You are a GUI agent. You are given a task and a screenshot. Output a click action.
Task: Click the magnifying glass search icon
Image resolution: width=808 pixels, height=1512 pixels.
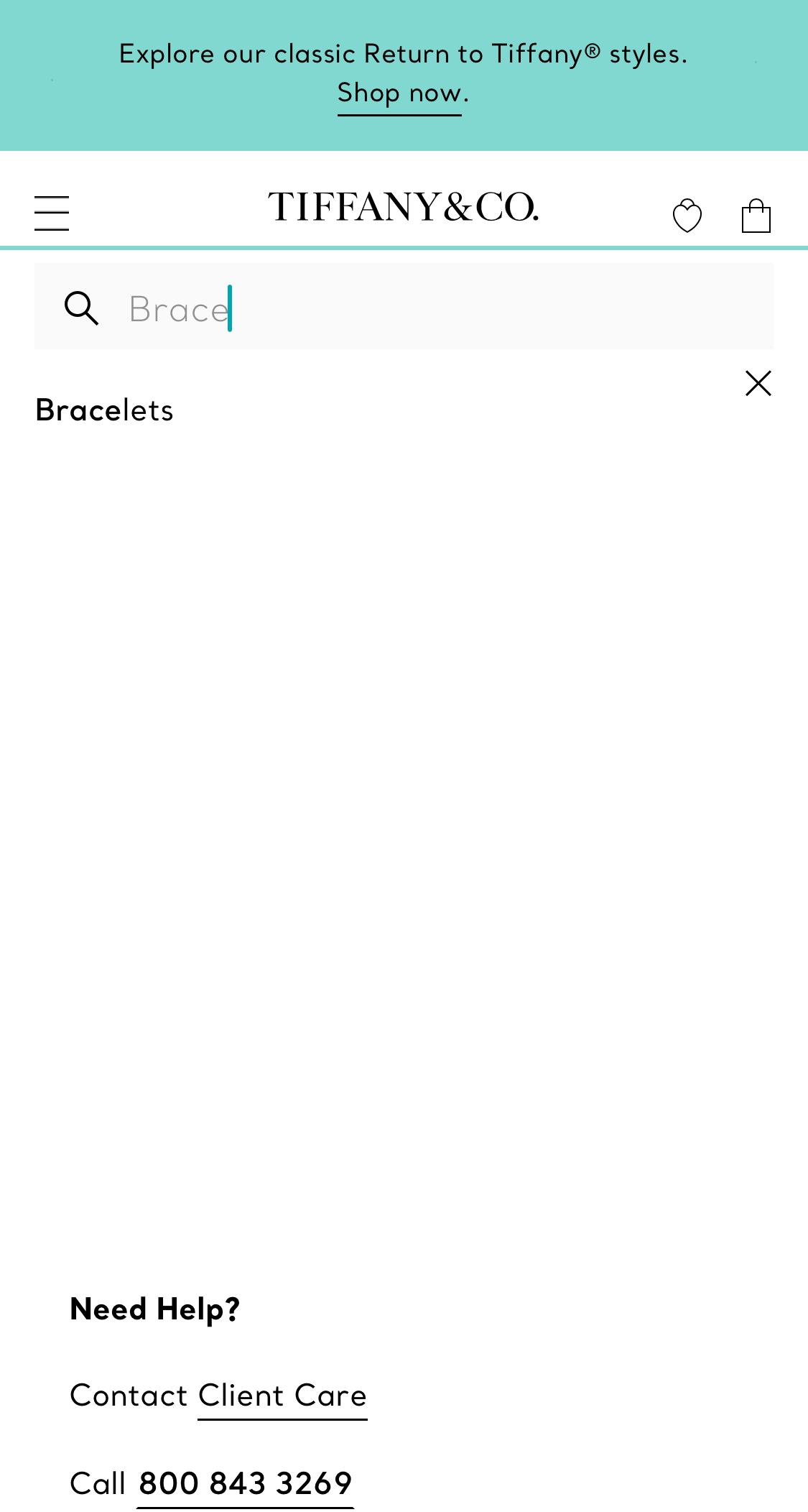tap(81, 308)
